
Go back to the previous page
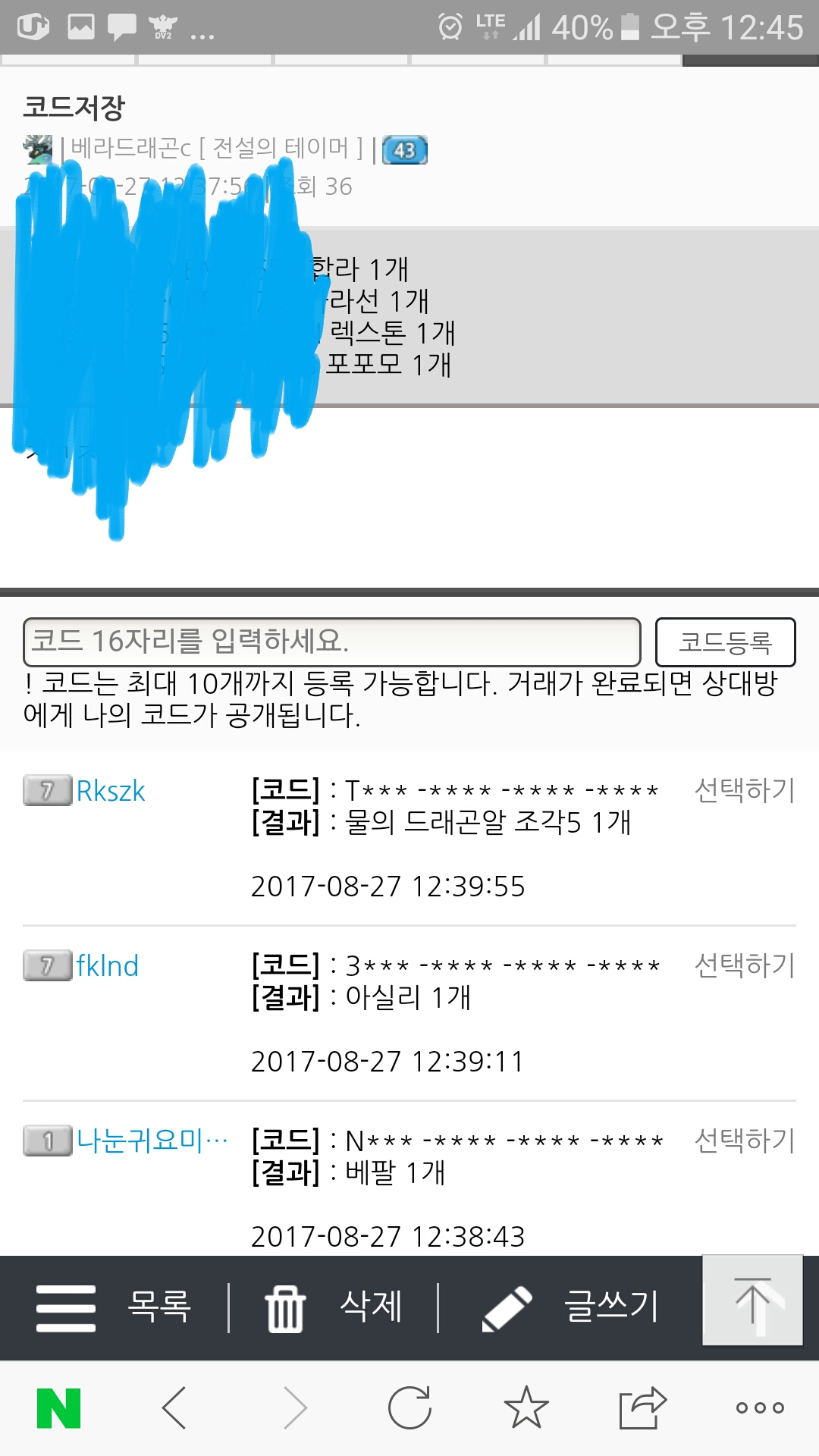pyautogui.click(x=174, y=1408)
